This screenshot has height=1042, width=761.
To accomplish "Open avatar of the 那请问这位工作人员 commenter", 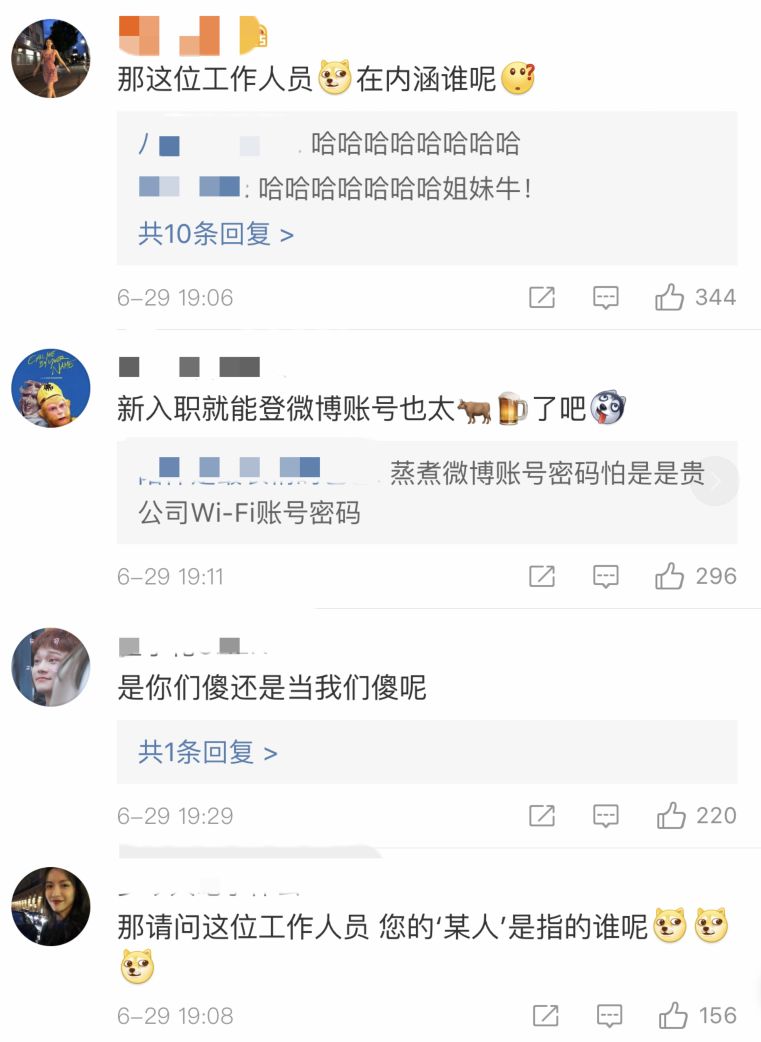I will coord(51,906).
